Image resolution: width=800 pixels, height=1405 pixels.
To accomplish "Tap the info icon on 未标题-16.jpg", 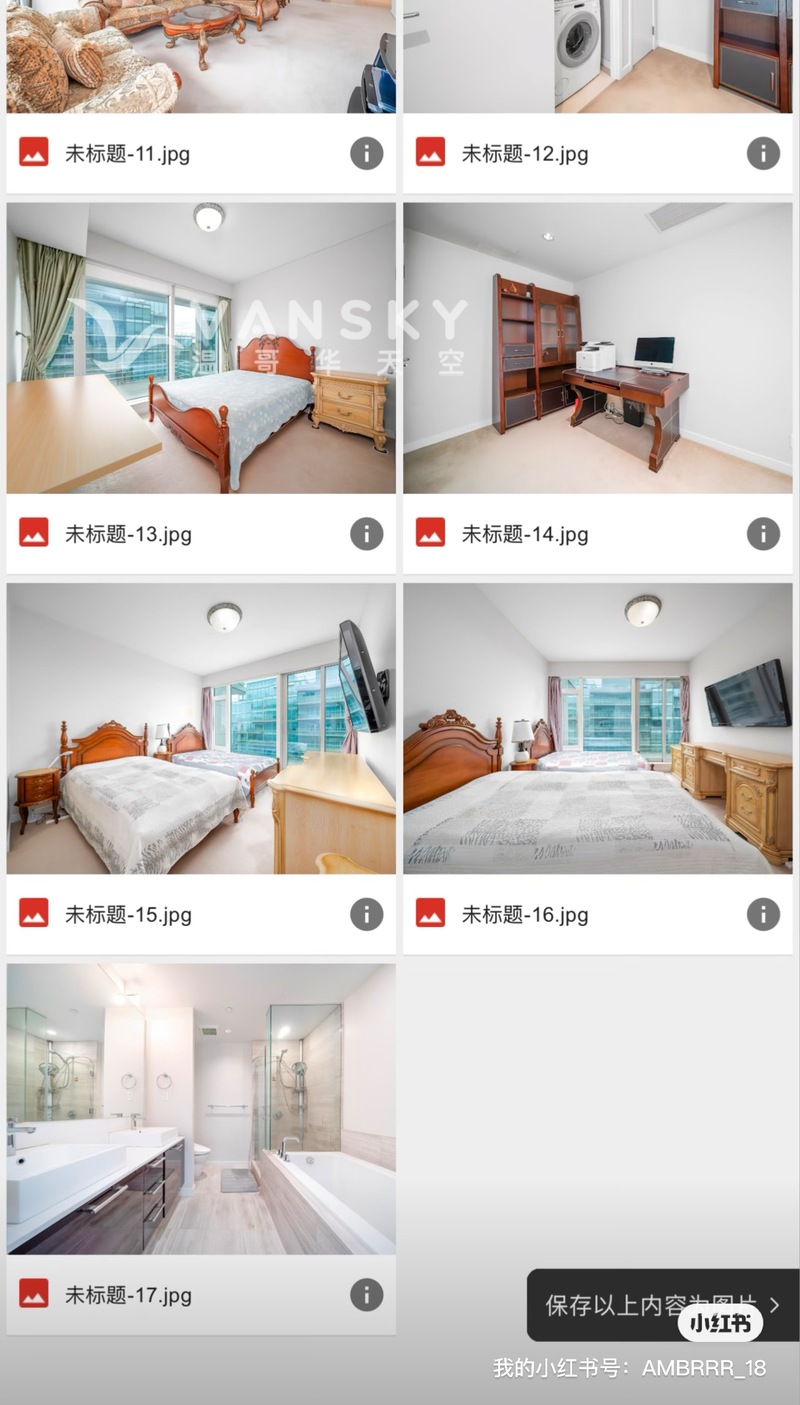I will 763,914.
